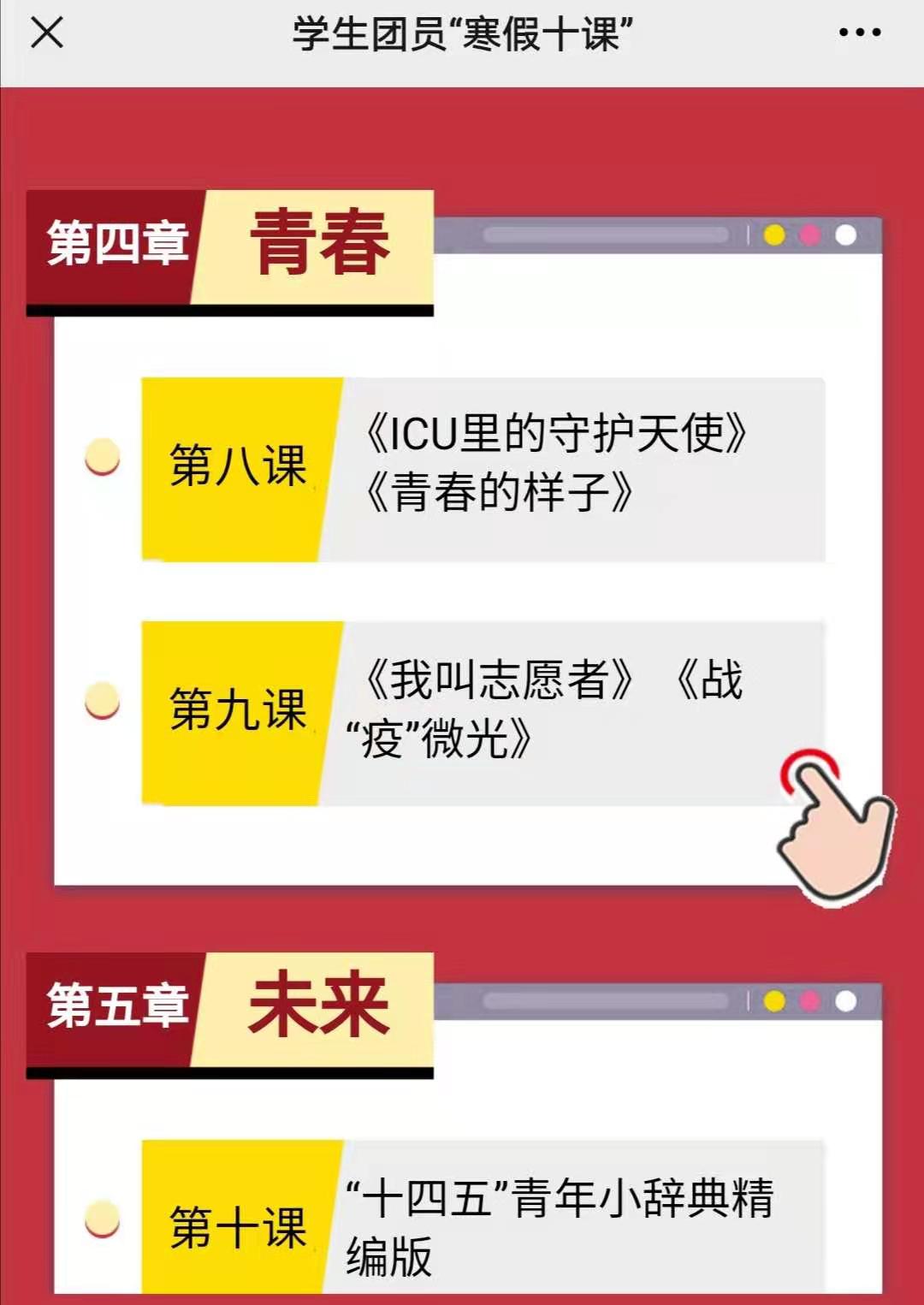Open the three-dot overflow menu
The height and width of the screenshot is (1305, 924).
(859, 33)
